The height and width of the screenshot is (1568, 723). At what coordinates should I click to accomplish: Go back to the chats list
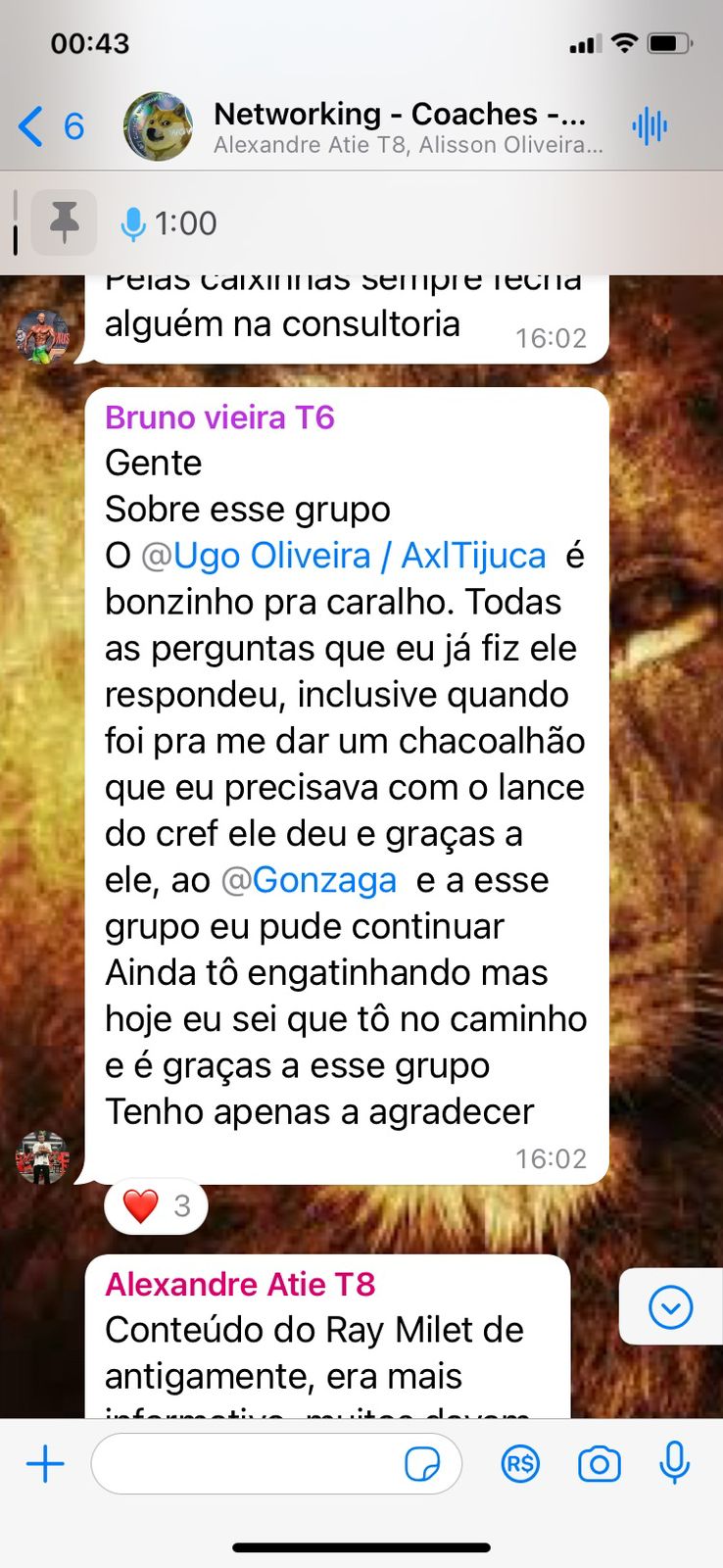[49, 126]
